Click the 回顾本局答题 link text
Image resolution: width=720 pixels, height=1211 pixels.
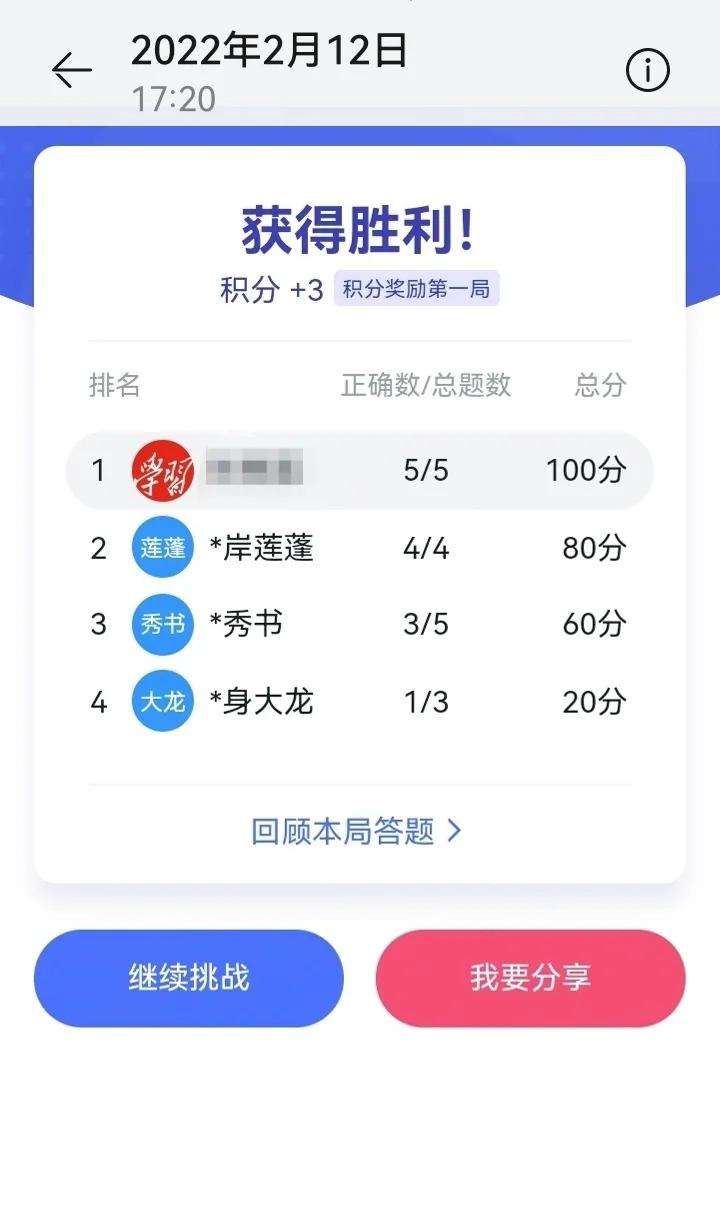coord(340,833)
